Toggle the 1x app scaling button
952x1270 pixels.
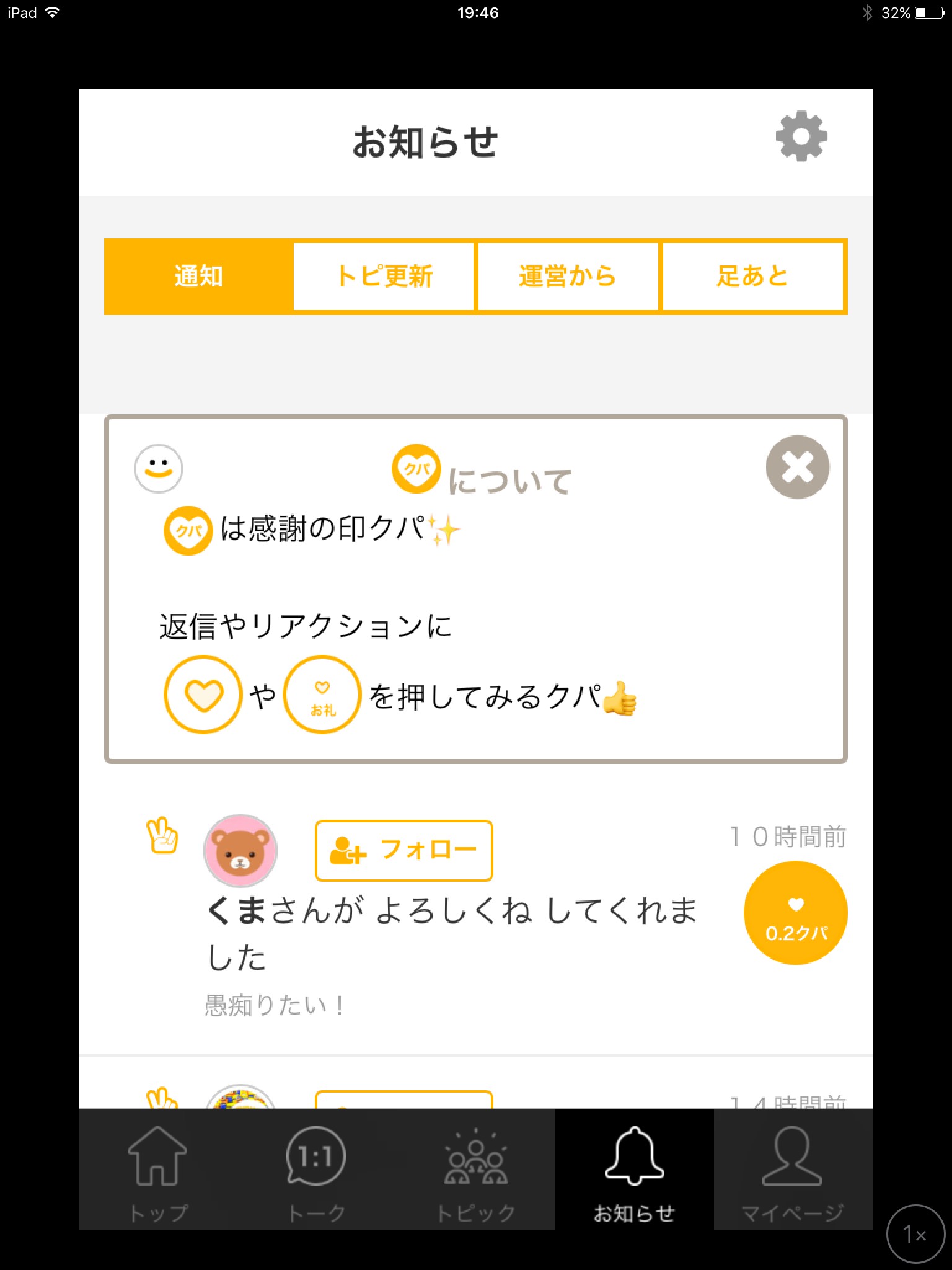pos(915,1235)
